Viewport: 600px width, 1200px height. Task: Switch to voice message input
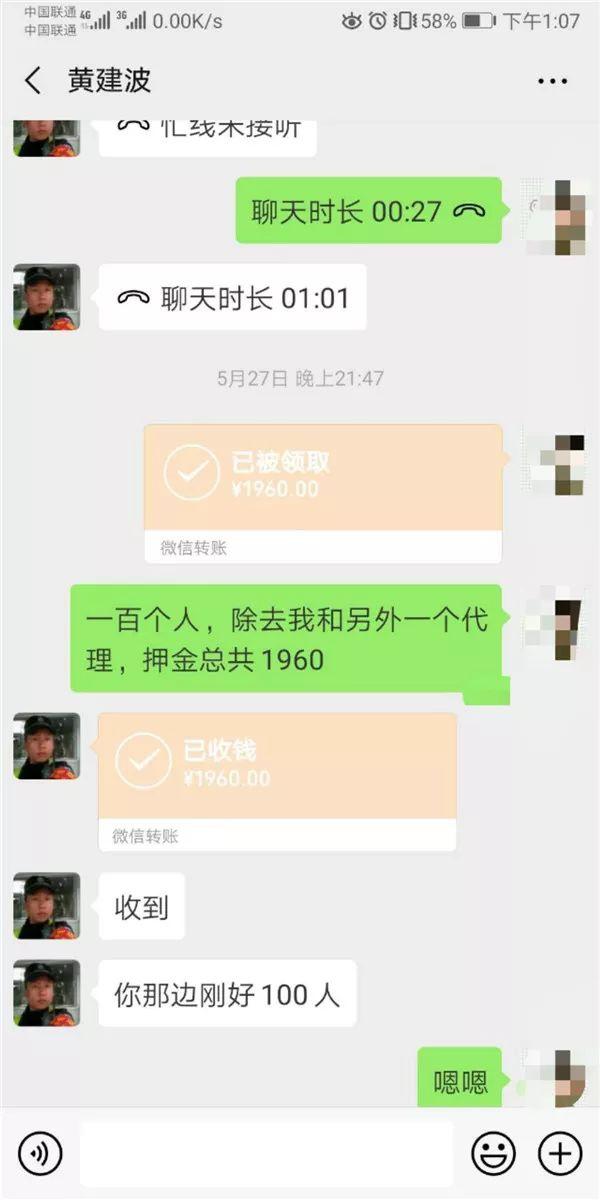[x=40, y=1154]
